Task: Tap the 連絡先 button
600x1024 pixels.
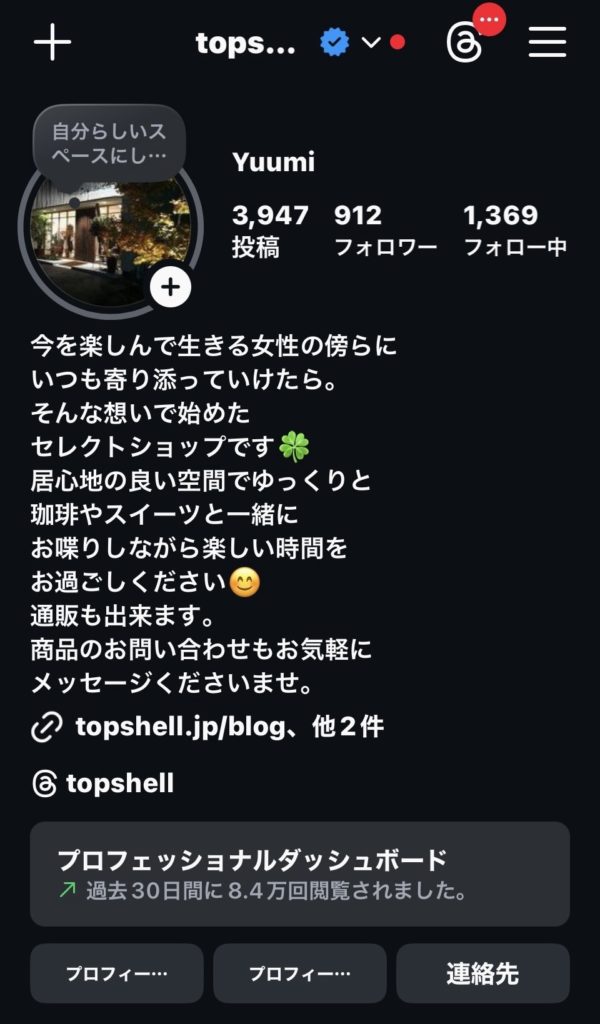Action: tap(482, 973)
